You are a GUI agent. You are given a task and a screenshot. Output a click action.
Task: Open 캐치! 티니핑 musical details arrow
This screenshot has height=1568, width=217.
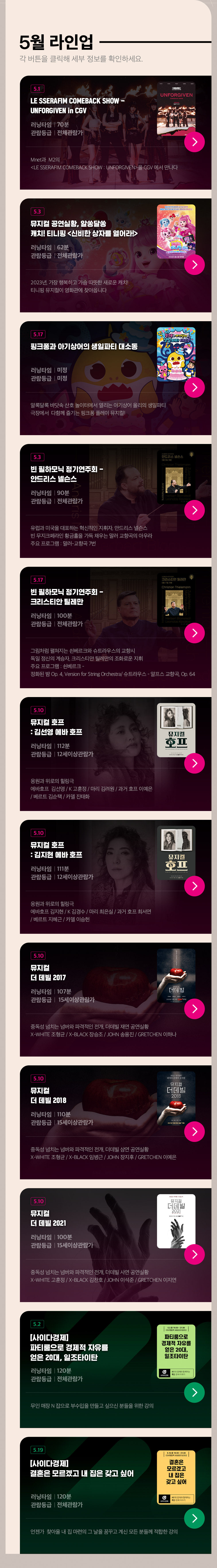click(x=194, y=265)
